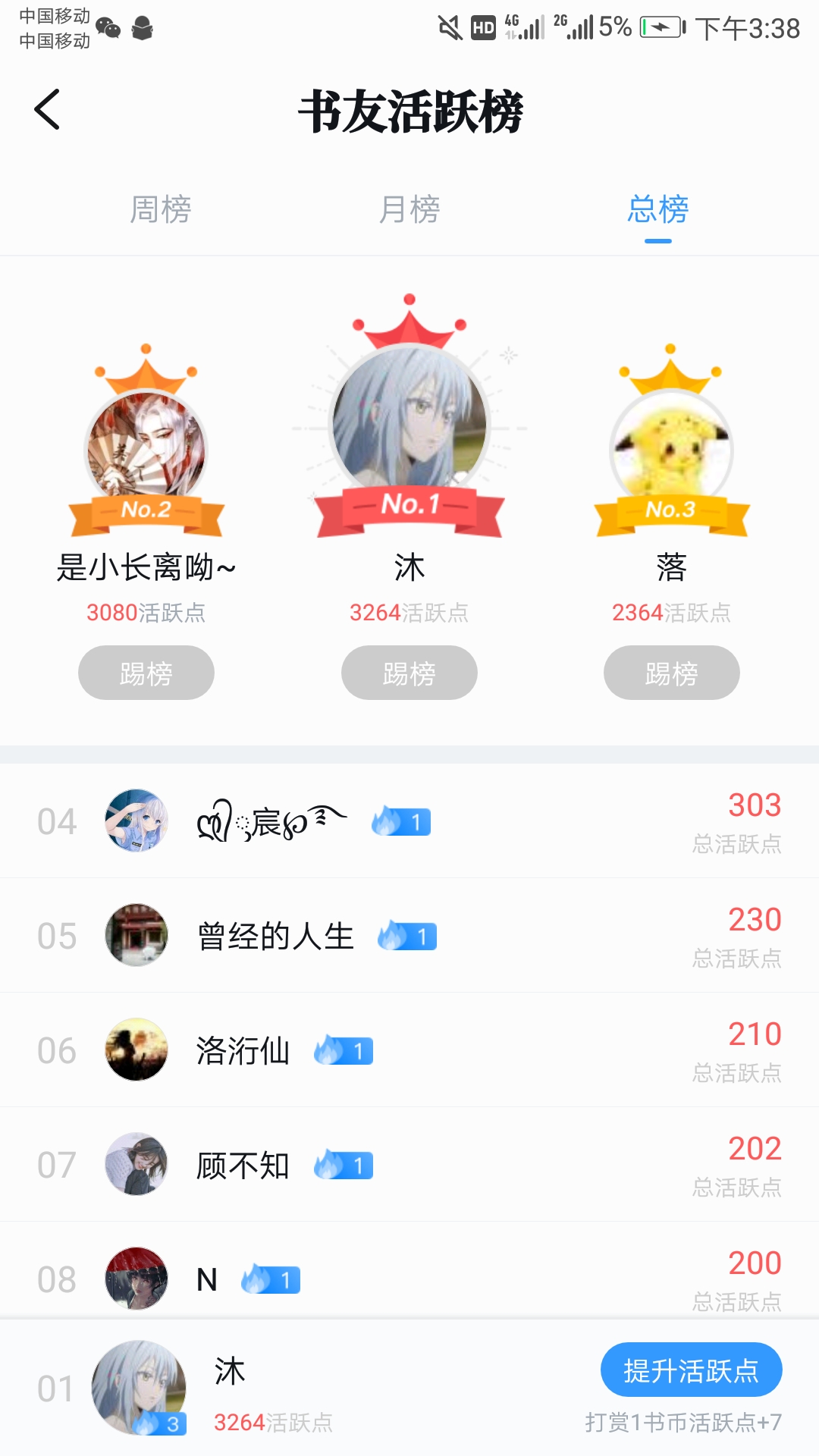Screen dimensions: 819x1456
Task: Tap 踢榜 under 落
Action: [671, 673]
